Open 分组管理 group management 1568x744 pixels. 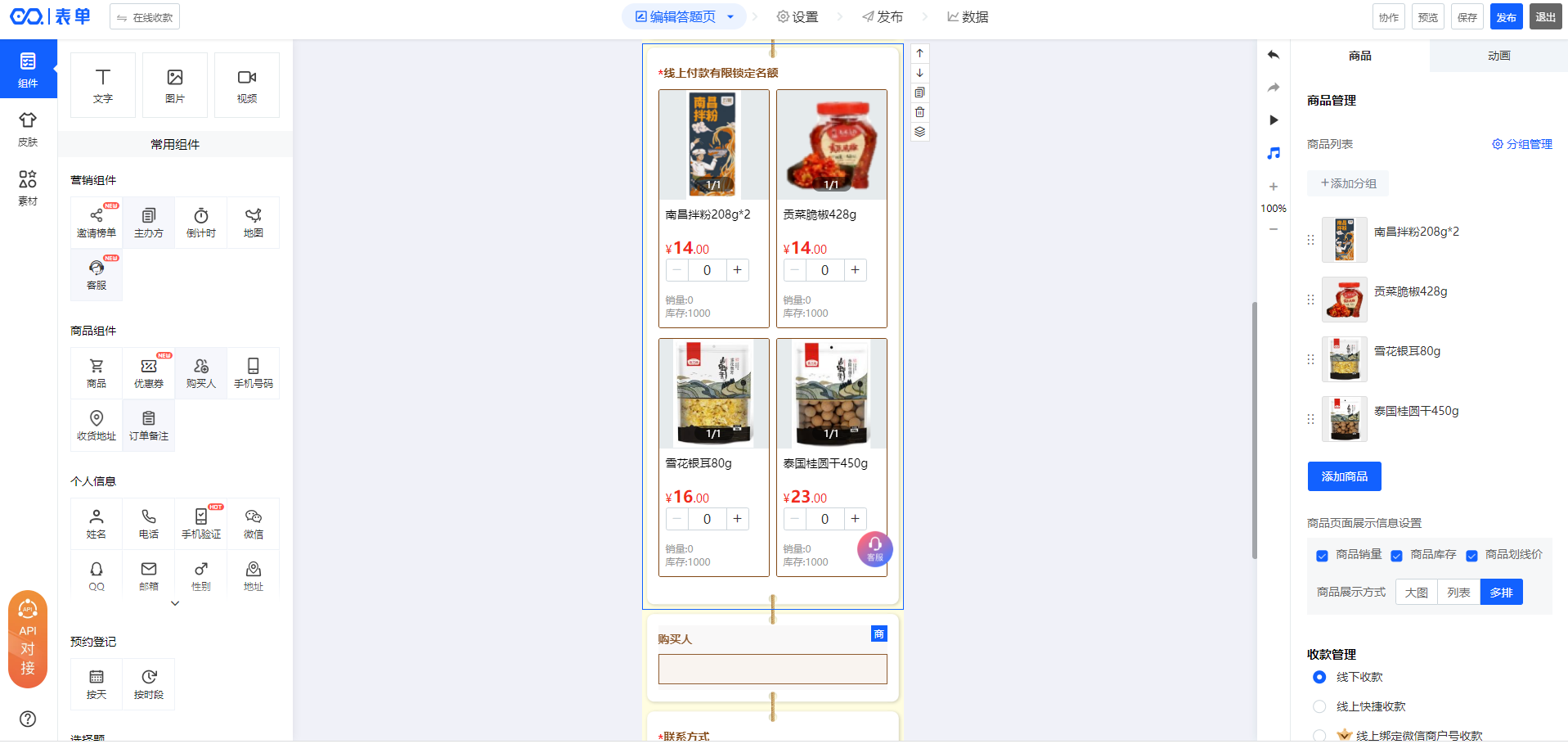pos(1521,144)
